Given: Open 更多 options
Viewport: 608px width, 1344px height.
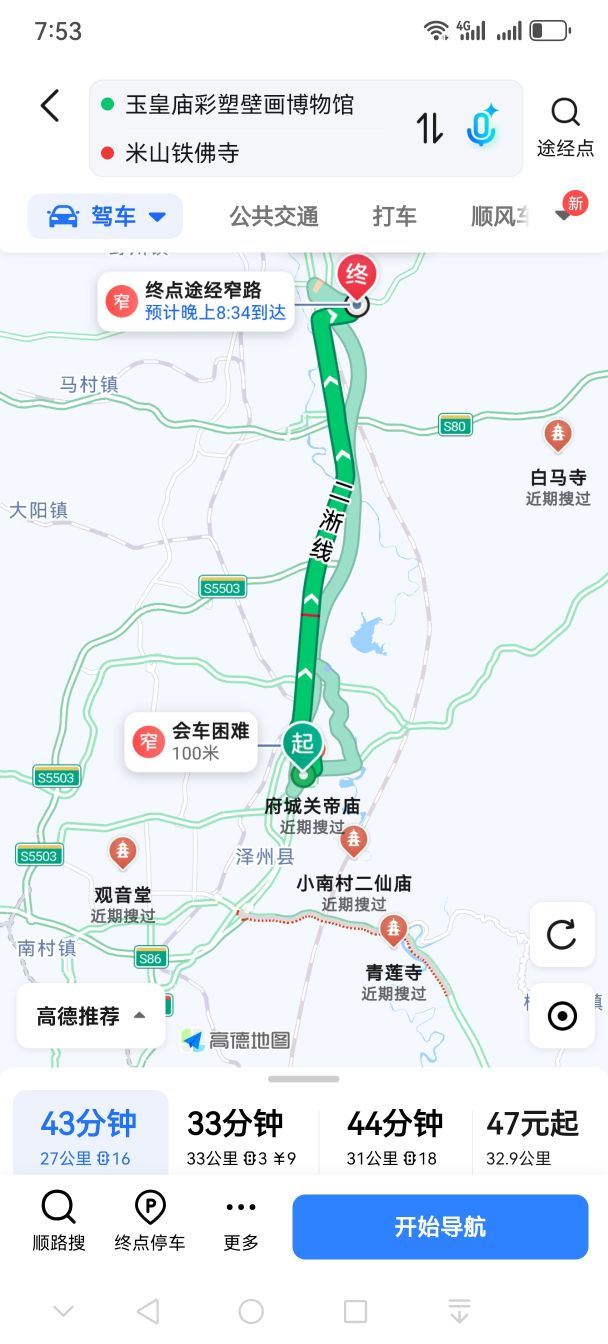Looking at the screenshot, I should (241, 1222).
